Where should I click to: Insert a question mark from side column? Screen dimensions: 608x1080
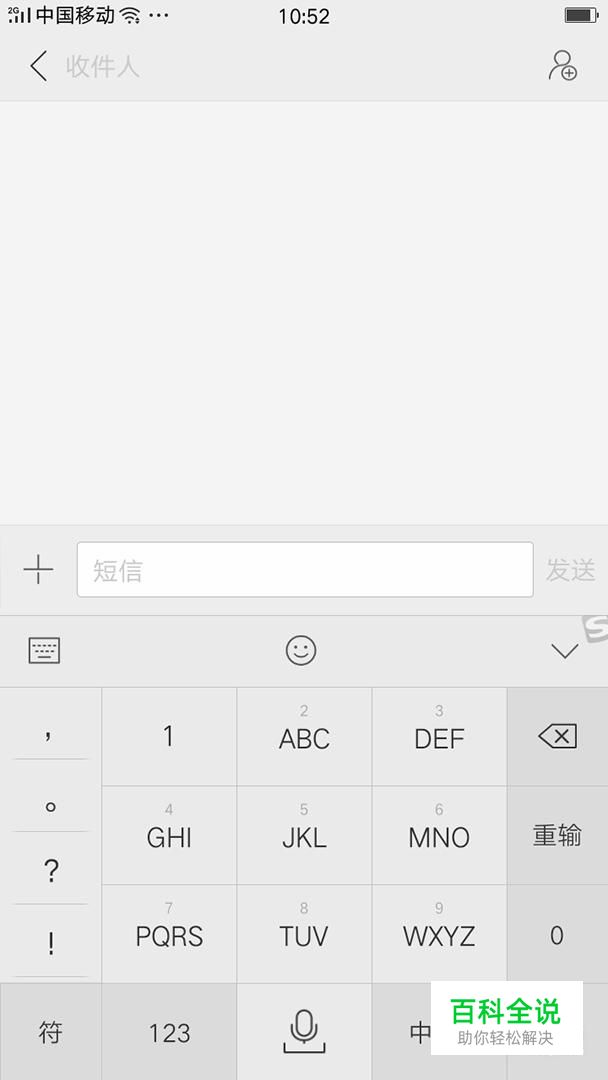tap(50, 870)
